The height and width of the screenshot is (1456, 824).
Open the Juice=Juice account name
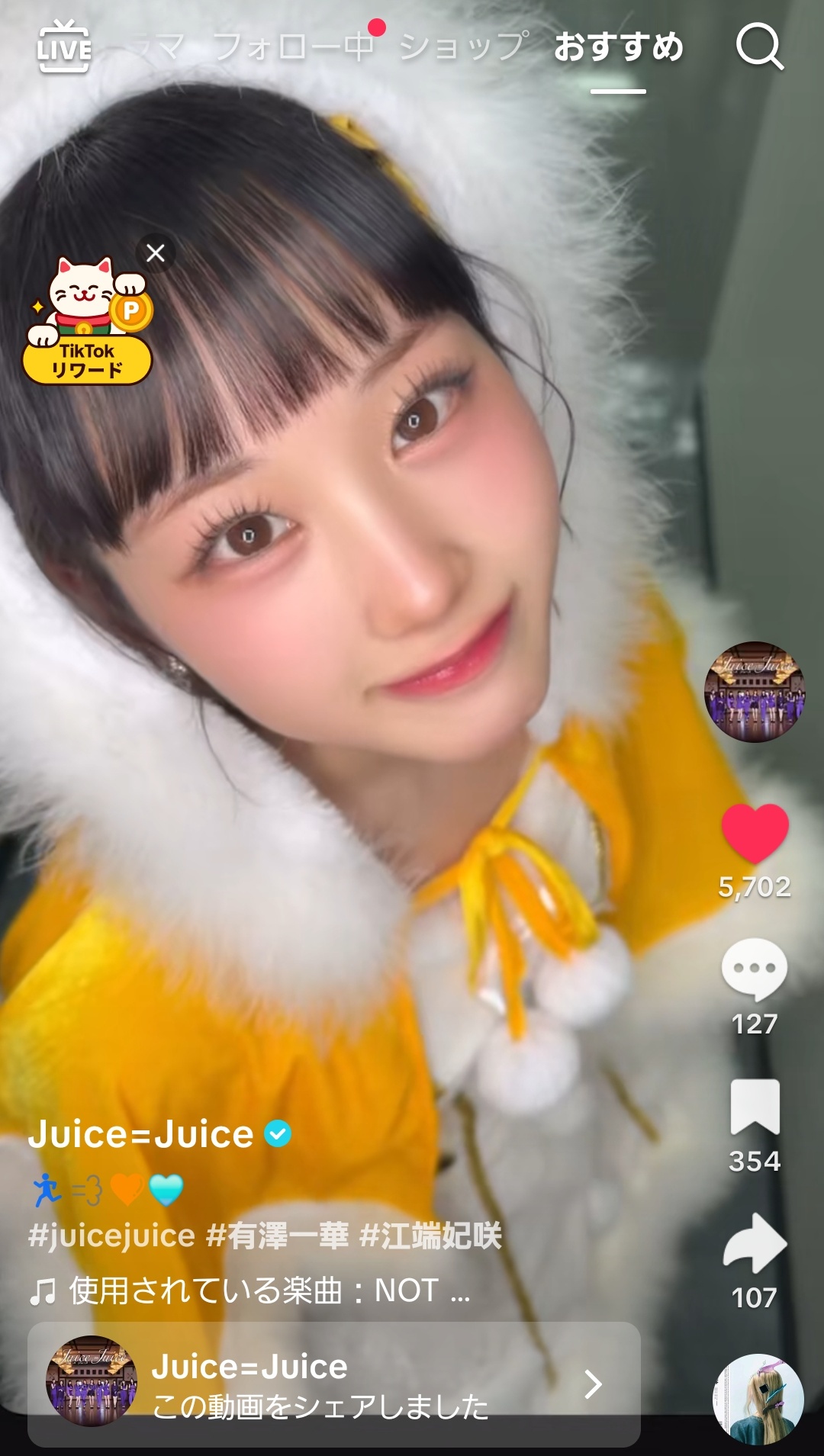(141, 1135)
